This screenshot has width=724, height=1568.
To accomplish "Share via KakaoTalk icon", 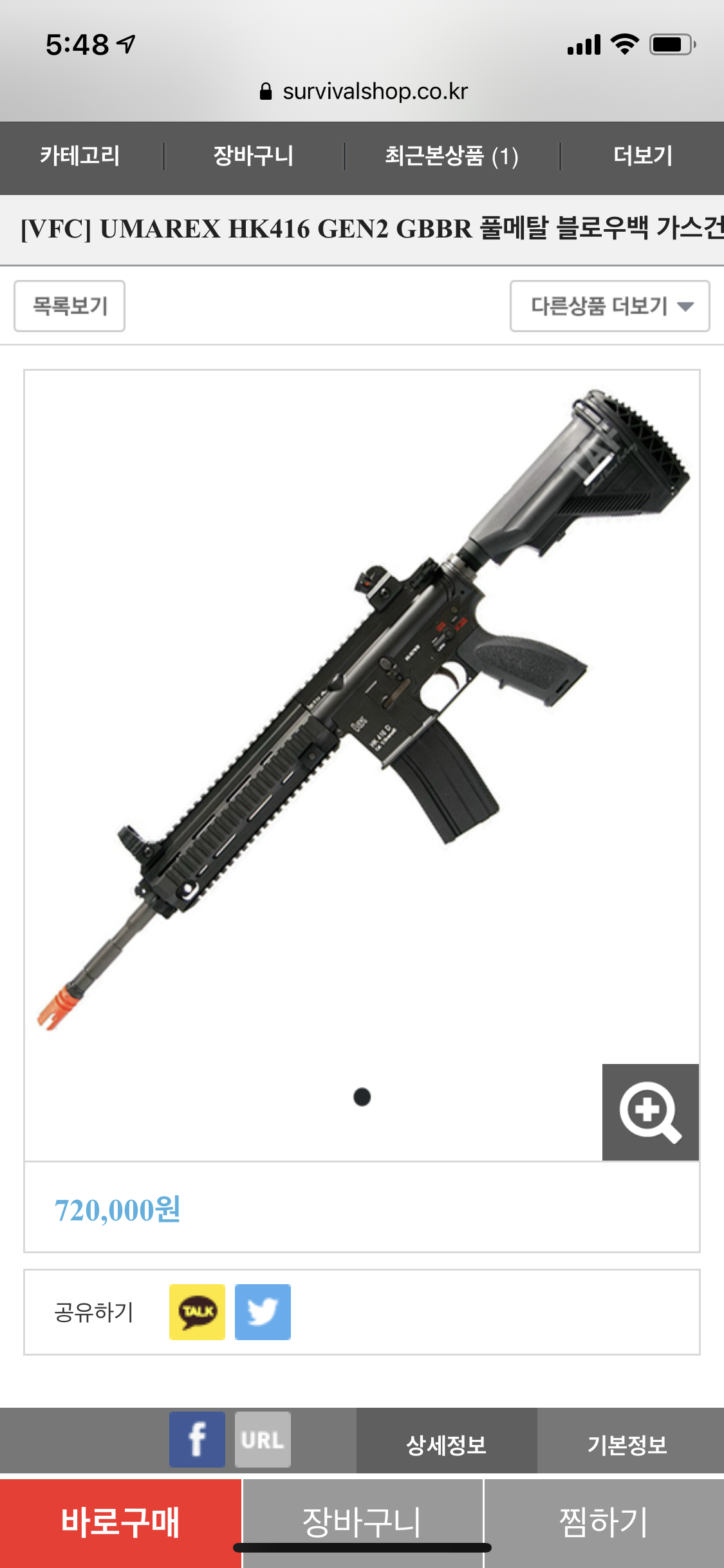I will (x=197, y=1312).
